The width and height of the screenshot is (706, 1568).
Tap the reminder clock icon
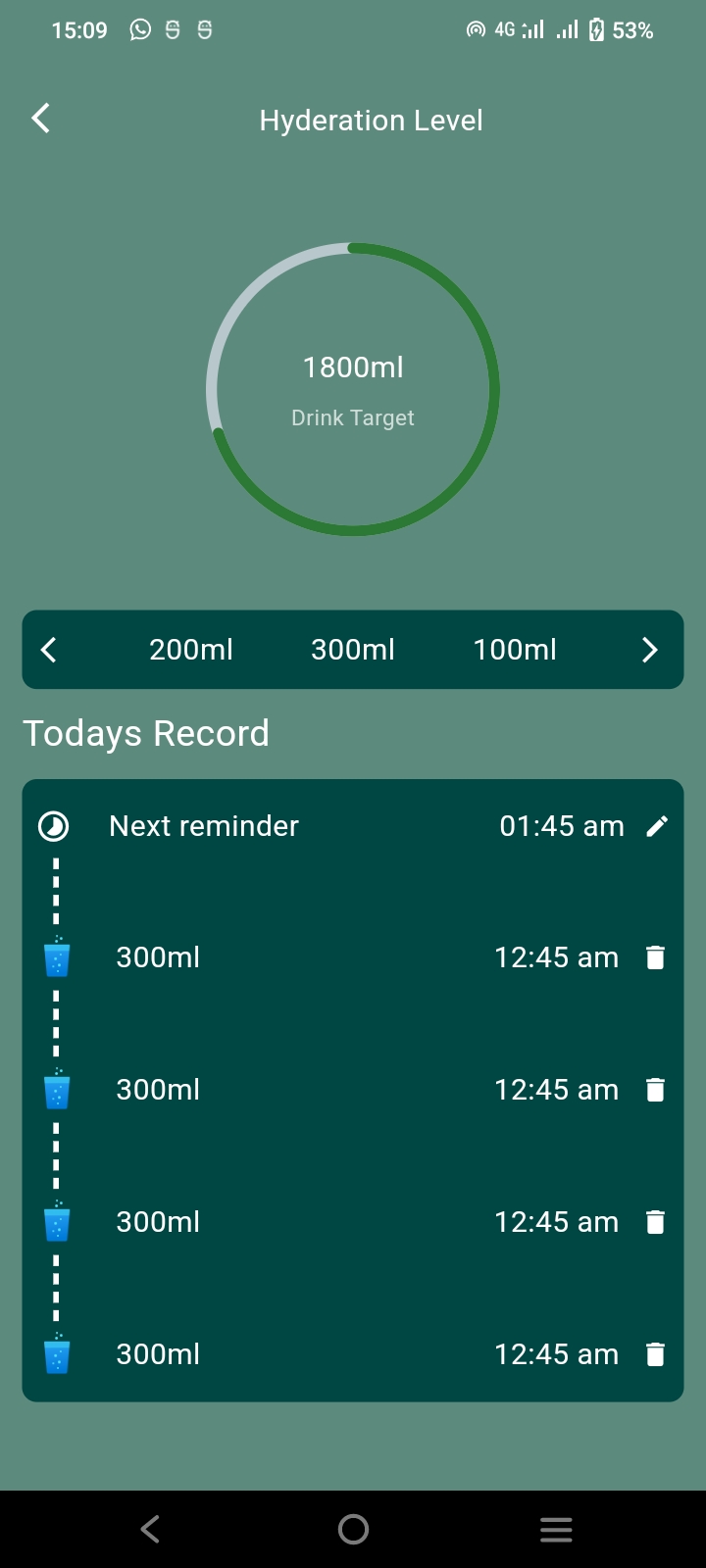[54, 826]
